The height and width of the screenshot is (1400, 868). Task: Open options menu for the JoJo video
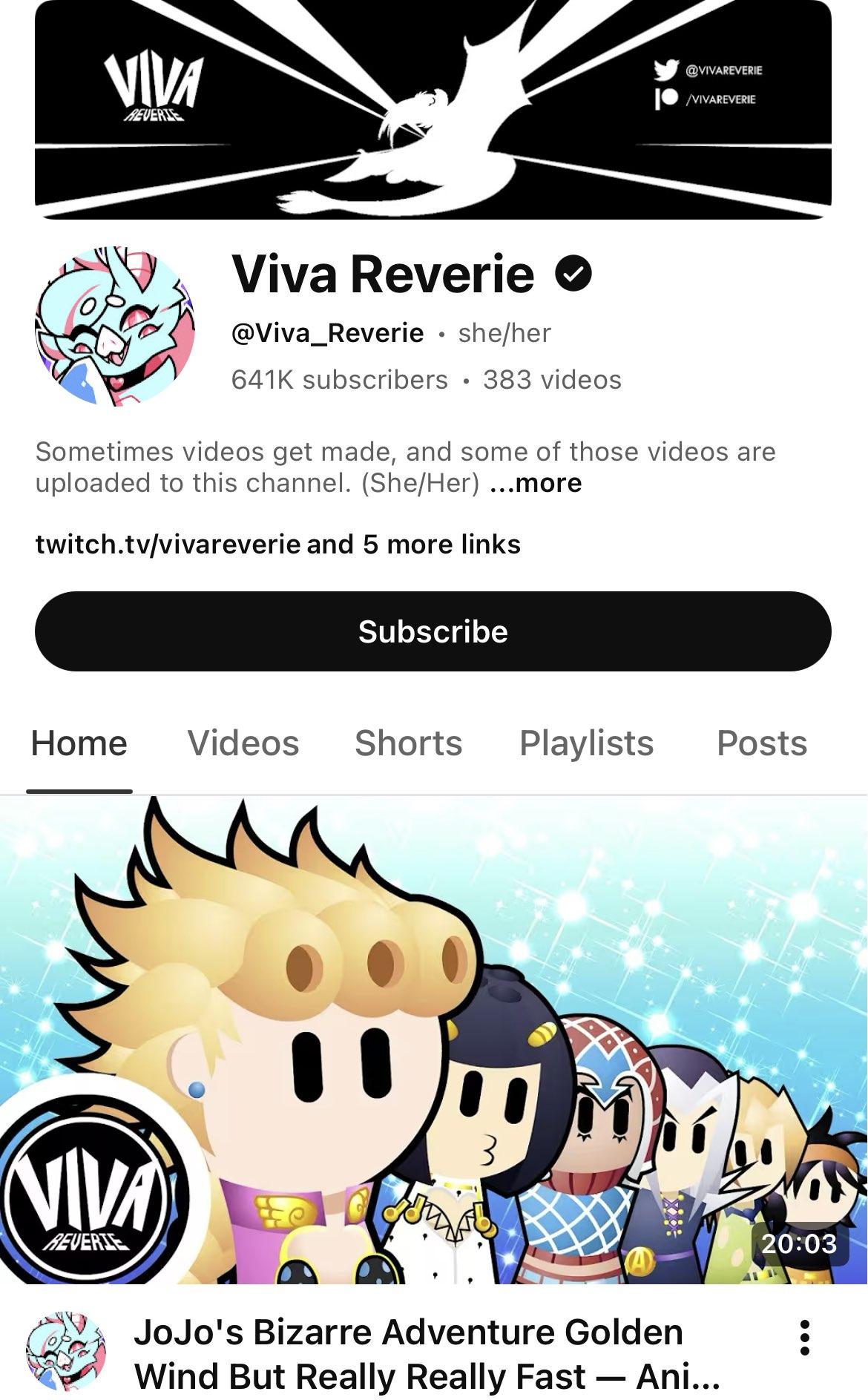(x=804, y=1338)
